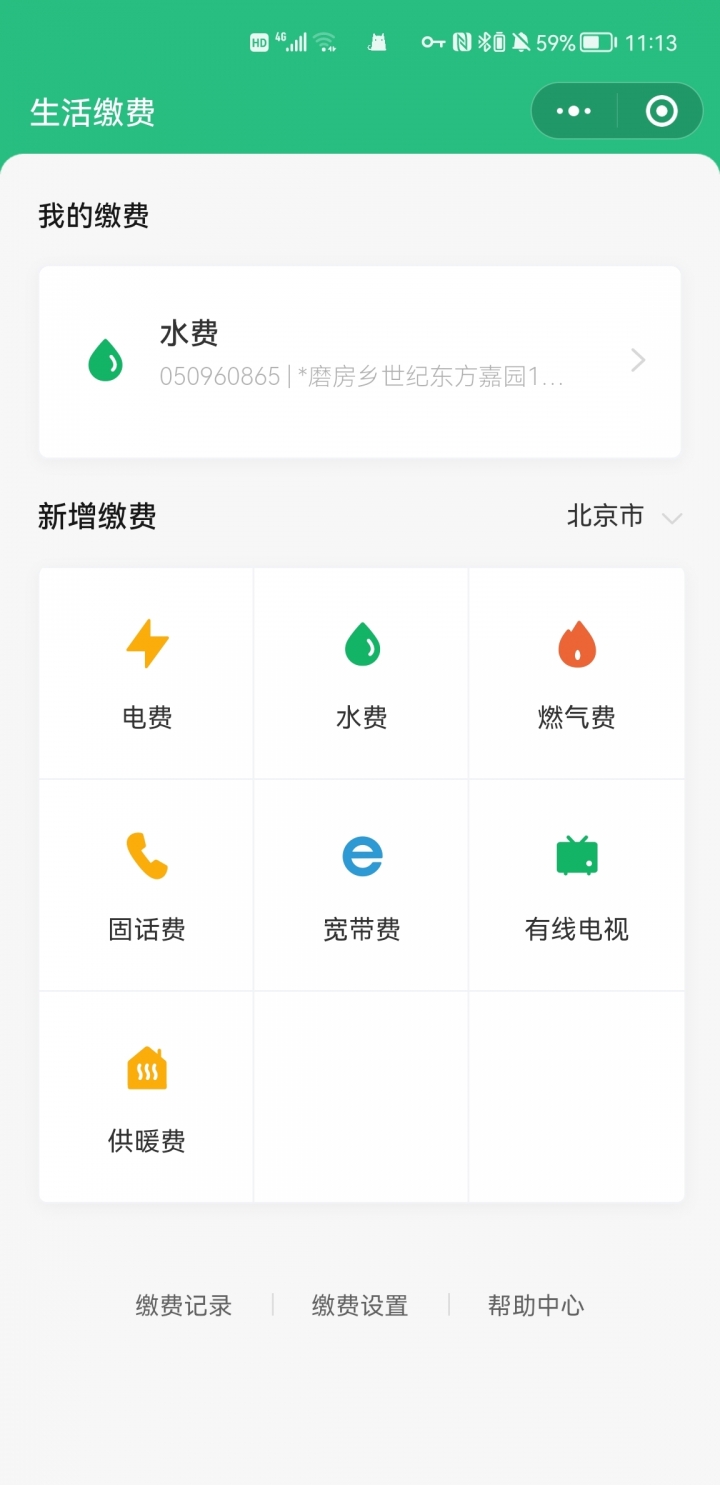Select 电费 to add electricity payment
This screenshot has width=720, height=1485.
click(x=147, y=673)
